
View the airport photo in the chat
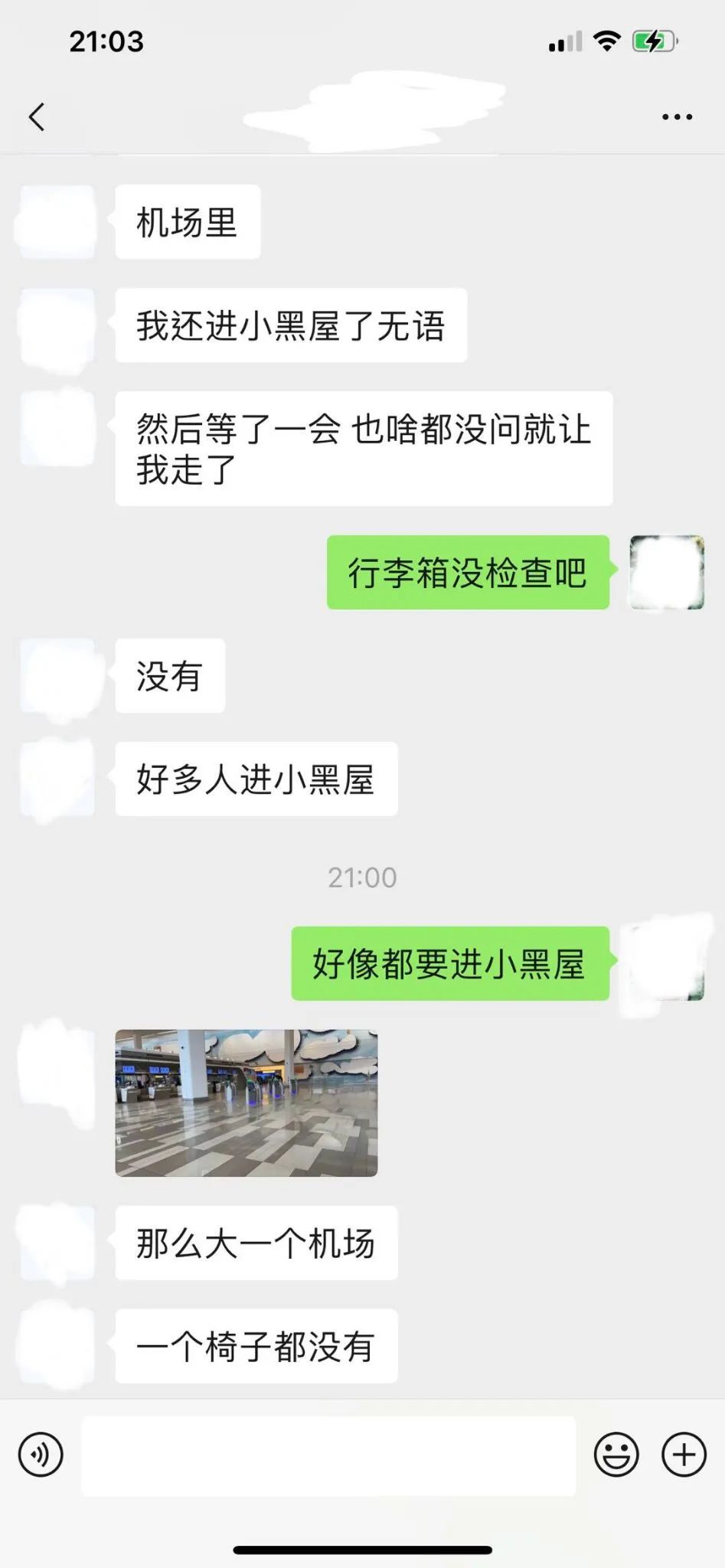(x=246, y=1102)
